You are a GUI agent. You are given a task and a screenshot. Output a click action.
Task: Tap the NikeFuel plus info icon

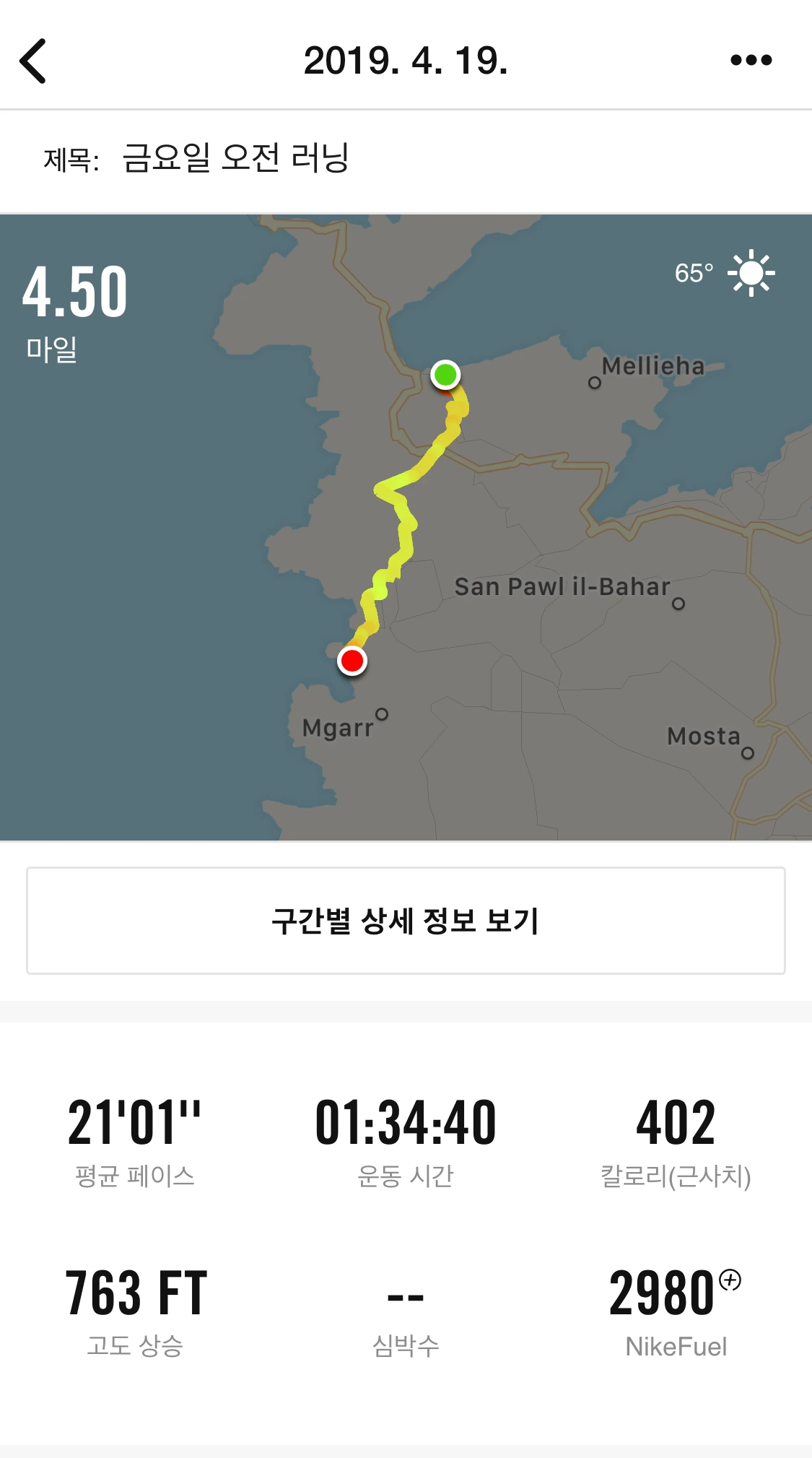(x=730, y=1280)
